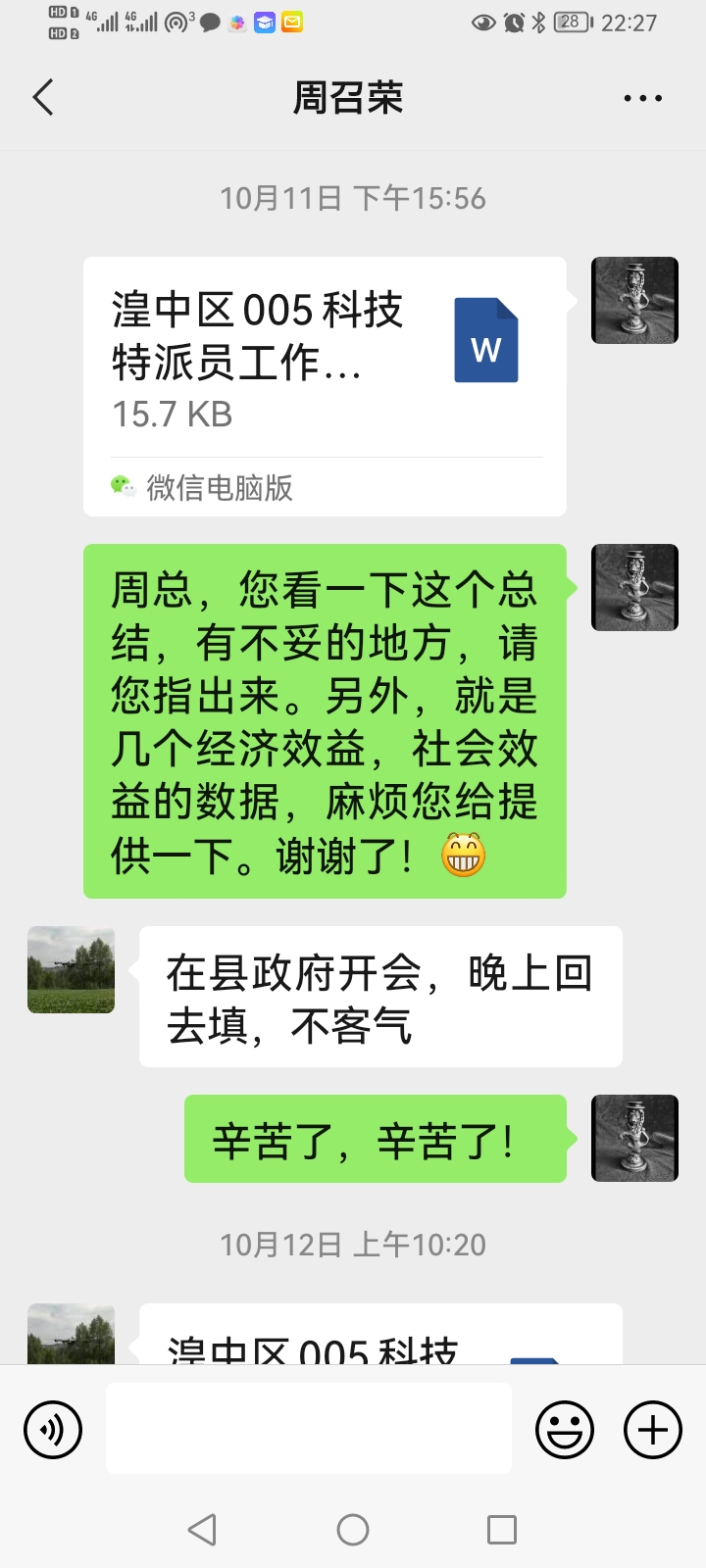Open system recent apps

(x=501, y=1530)
